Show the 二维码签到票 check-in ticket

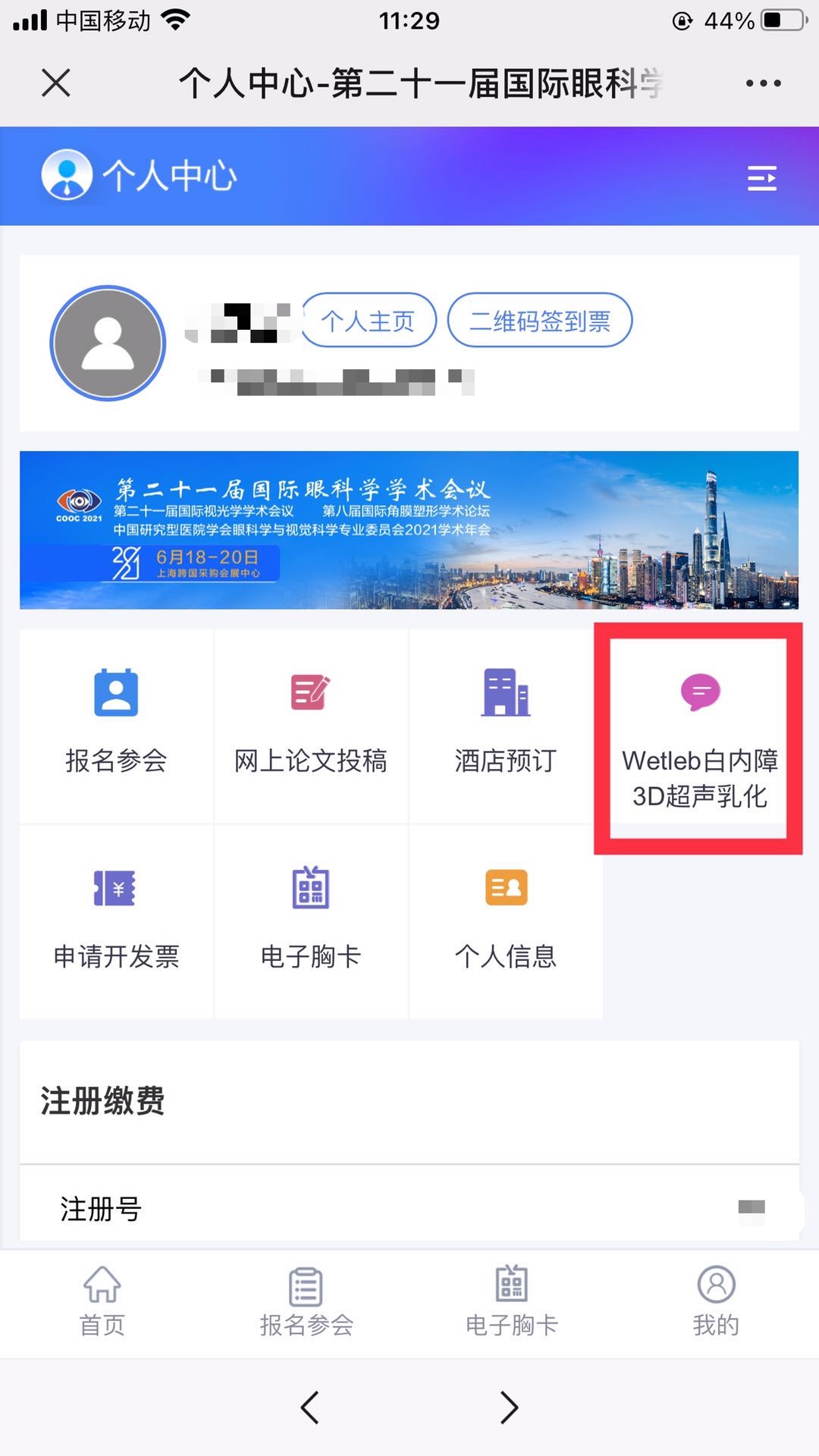[x=540, y=321]
